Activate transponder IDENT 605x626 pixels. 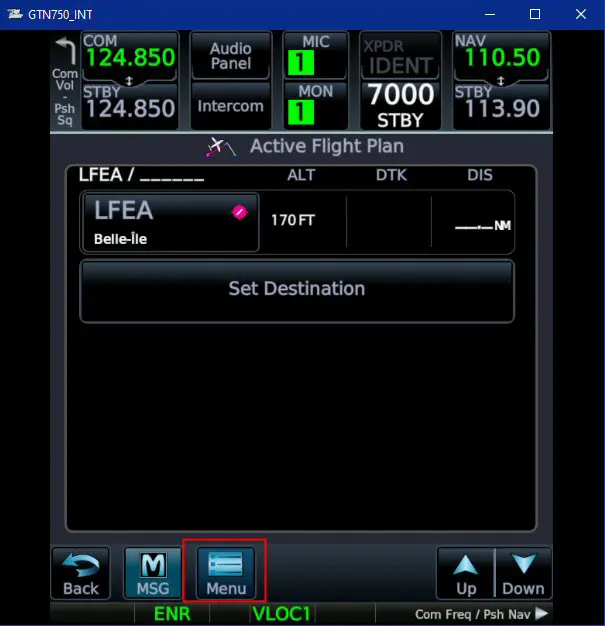(400, 57)
